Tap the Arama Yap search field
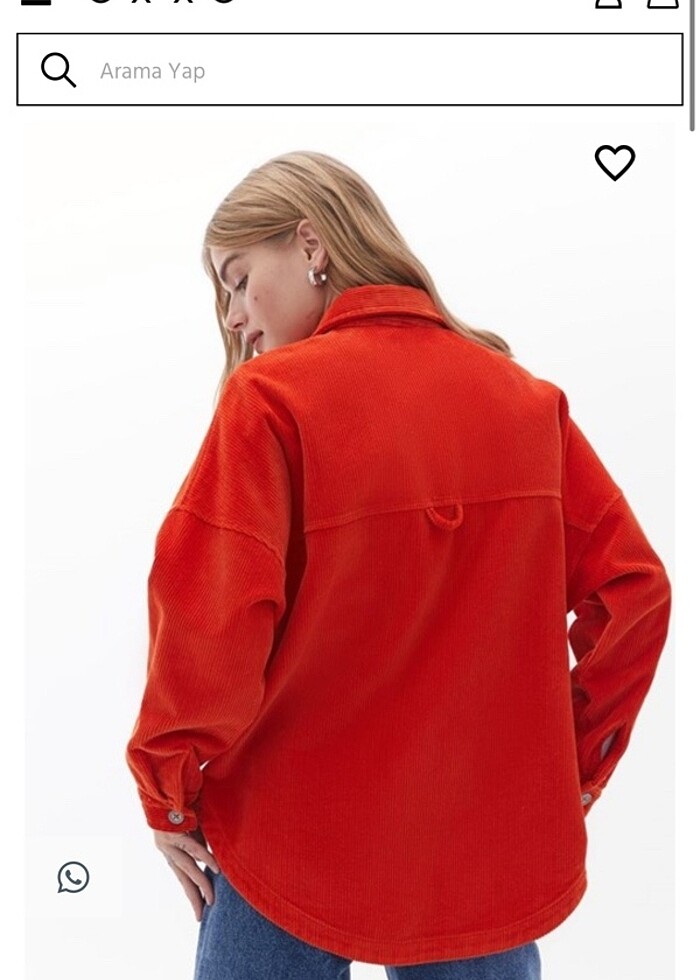Viewport: 700px width, 980px height. click(x=380, y=70)
